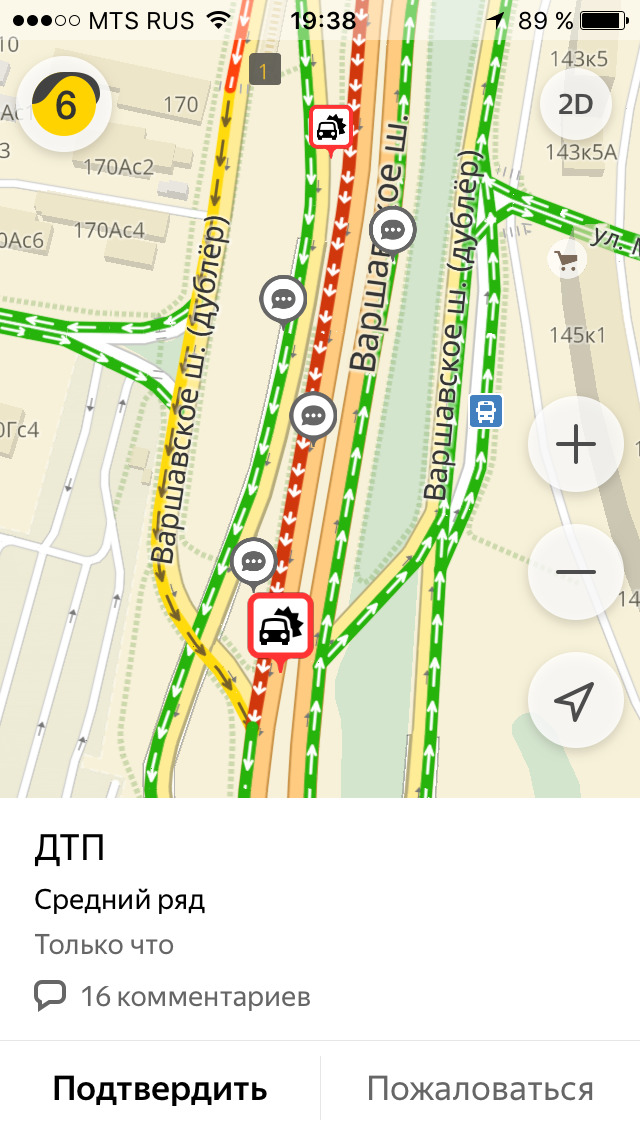Zoom in with the plus button
Viewport: 640px width, 1136px height.
pos(575,444)
